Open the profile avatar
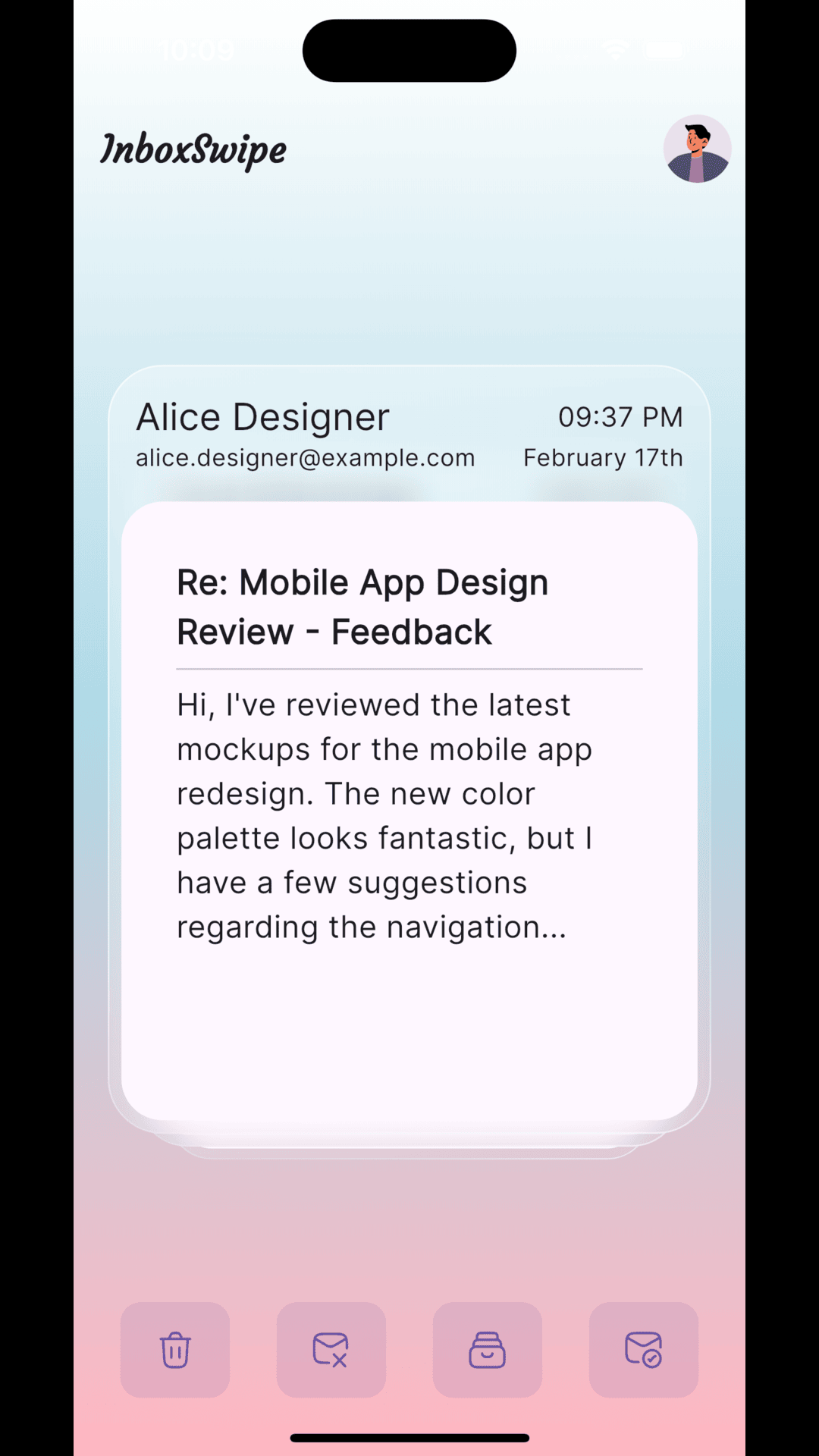This screenshot has width=819, height=1456. (x=697, y=149)
